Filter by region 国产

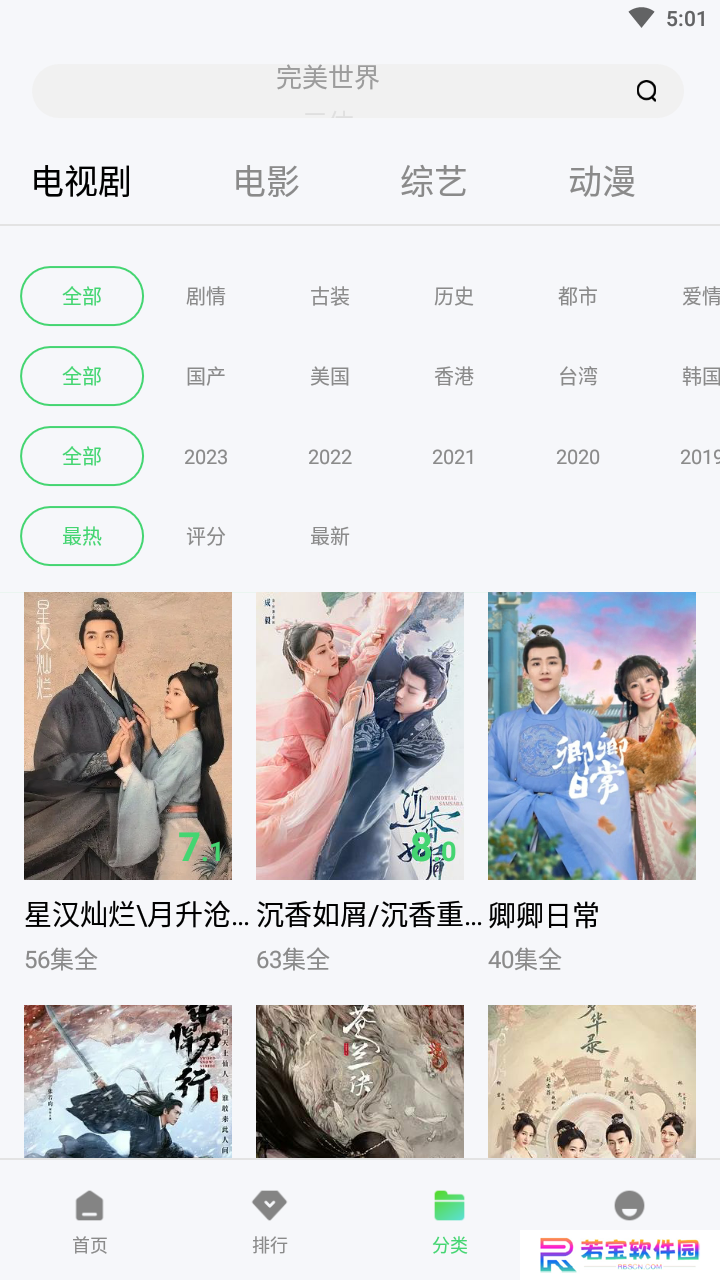coord(206,376)
